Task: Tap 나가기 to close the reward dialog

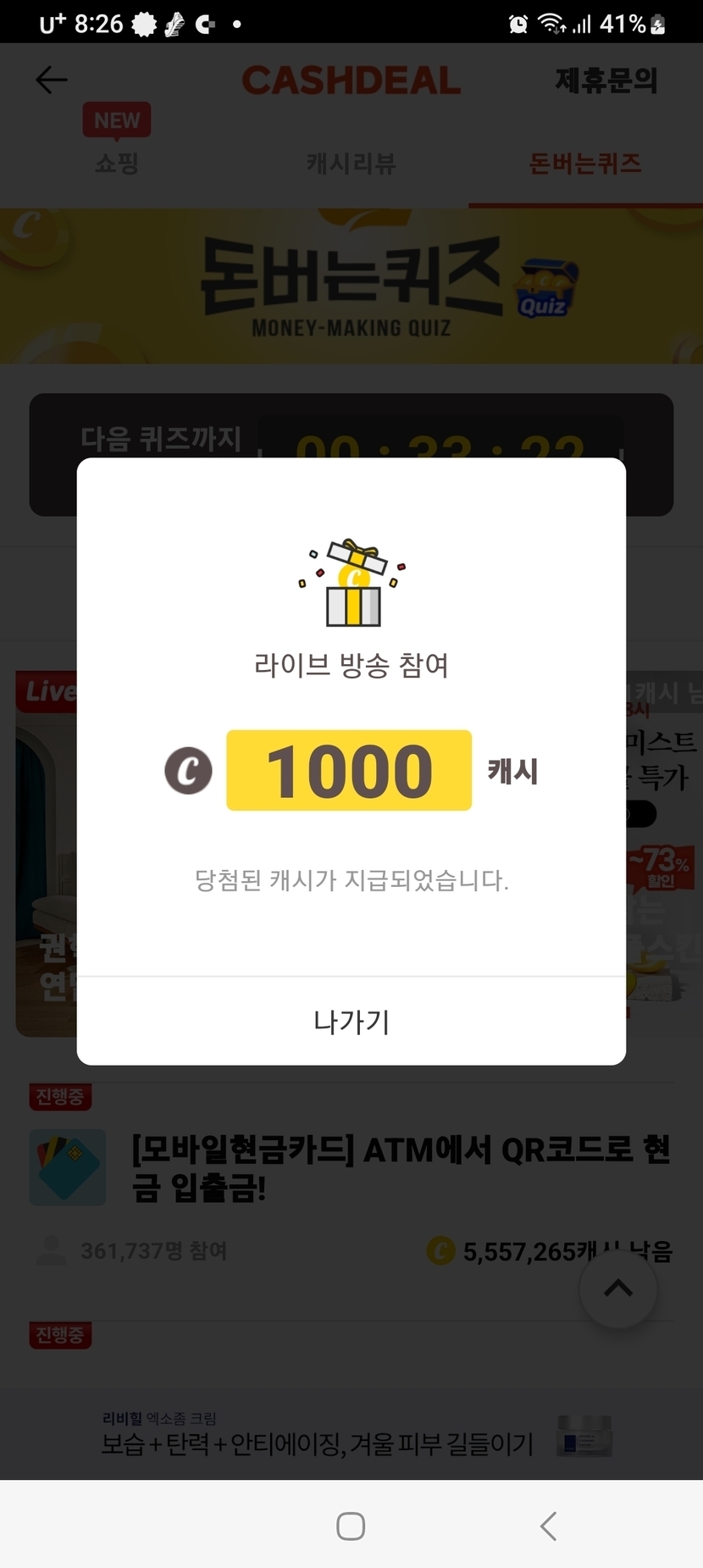Action: pos(351,1022)
